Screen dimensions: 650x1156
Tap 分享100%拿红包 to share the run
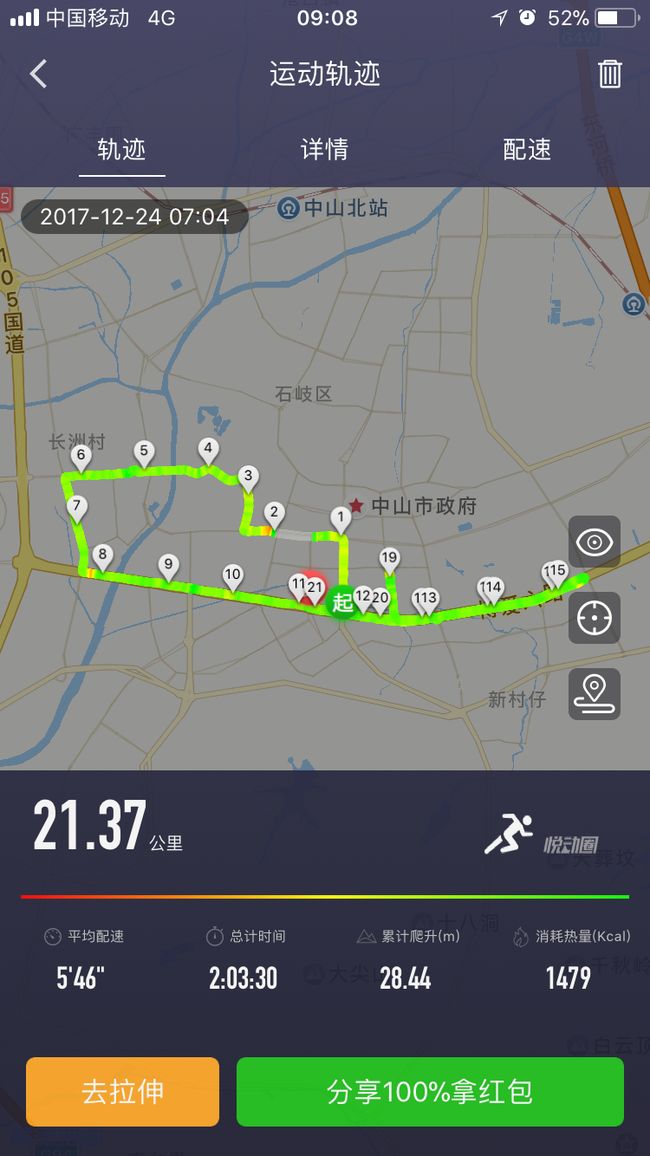pos(430,1092)
